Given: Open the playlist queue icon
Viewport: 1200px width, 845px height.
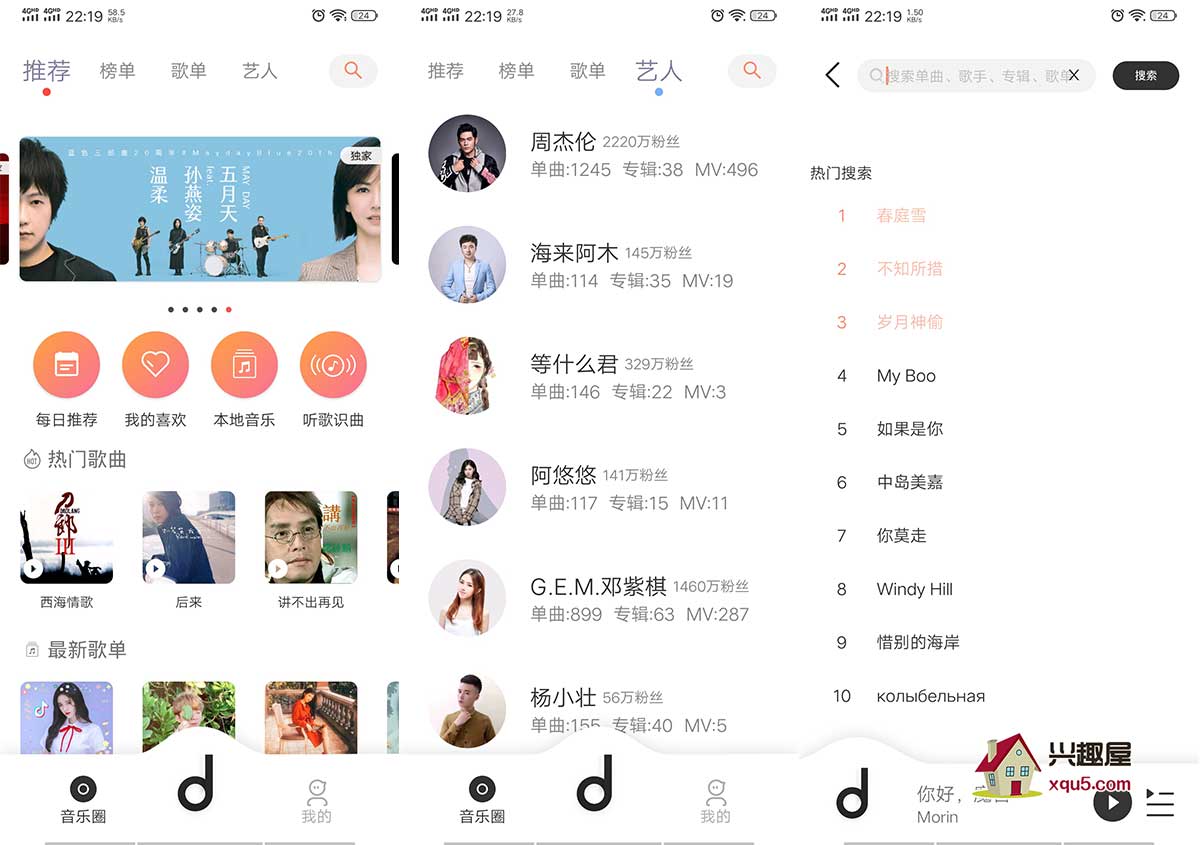Looking at the screenshot, I should pyautogui.click(x=1160, y=801).
